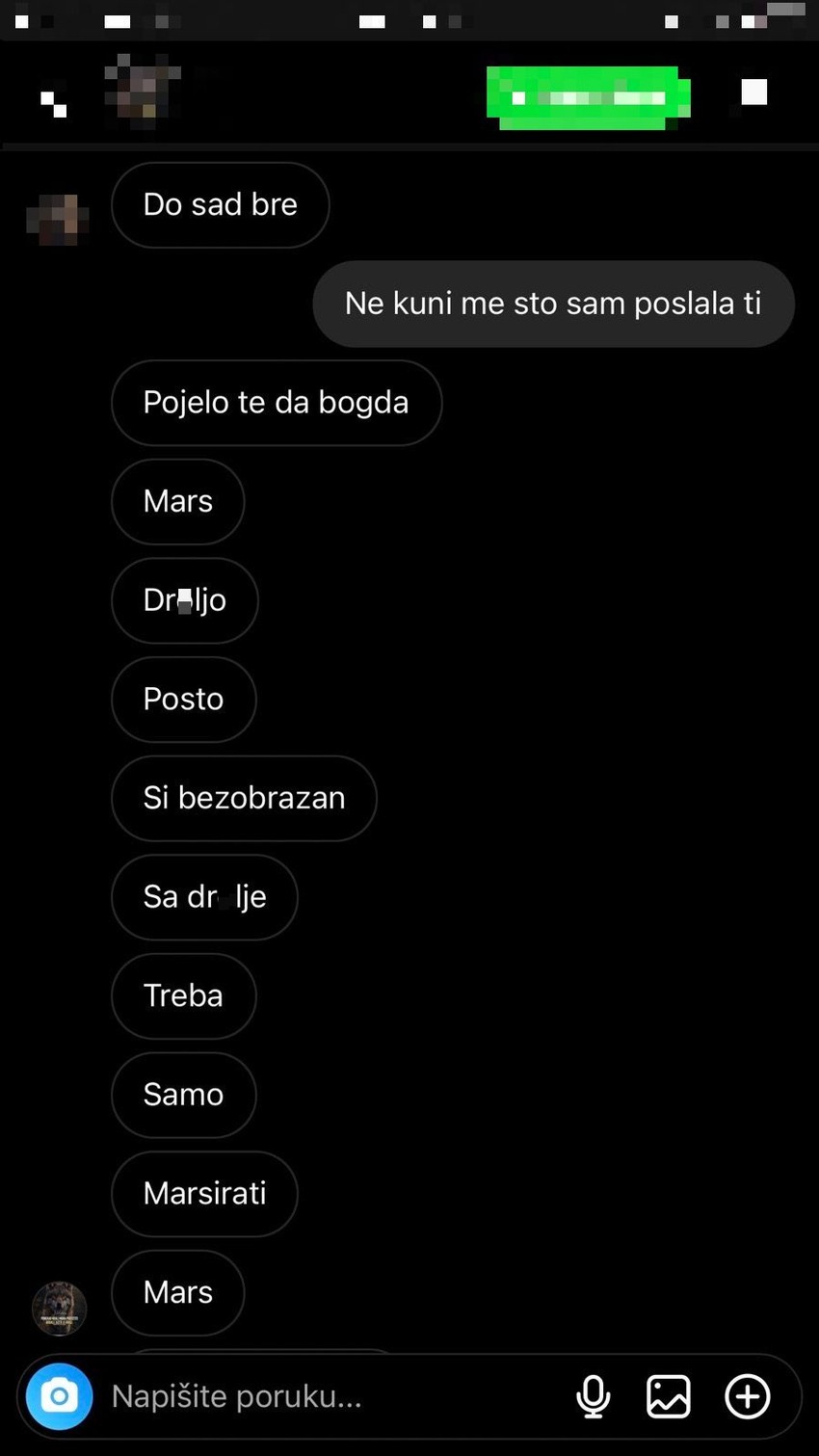Tap the bubble saying Marsirati

[204, 1194]
